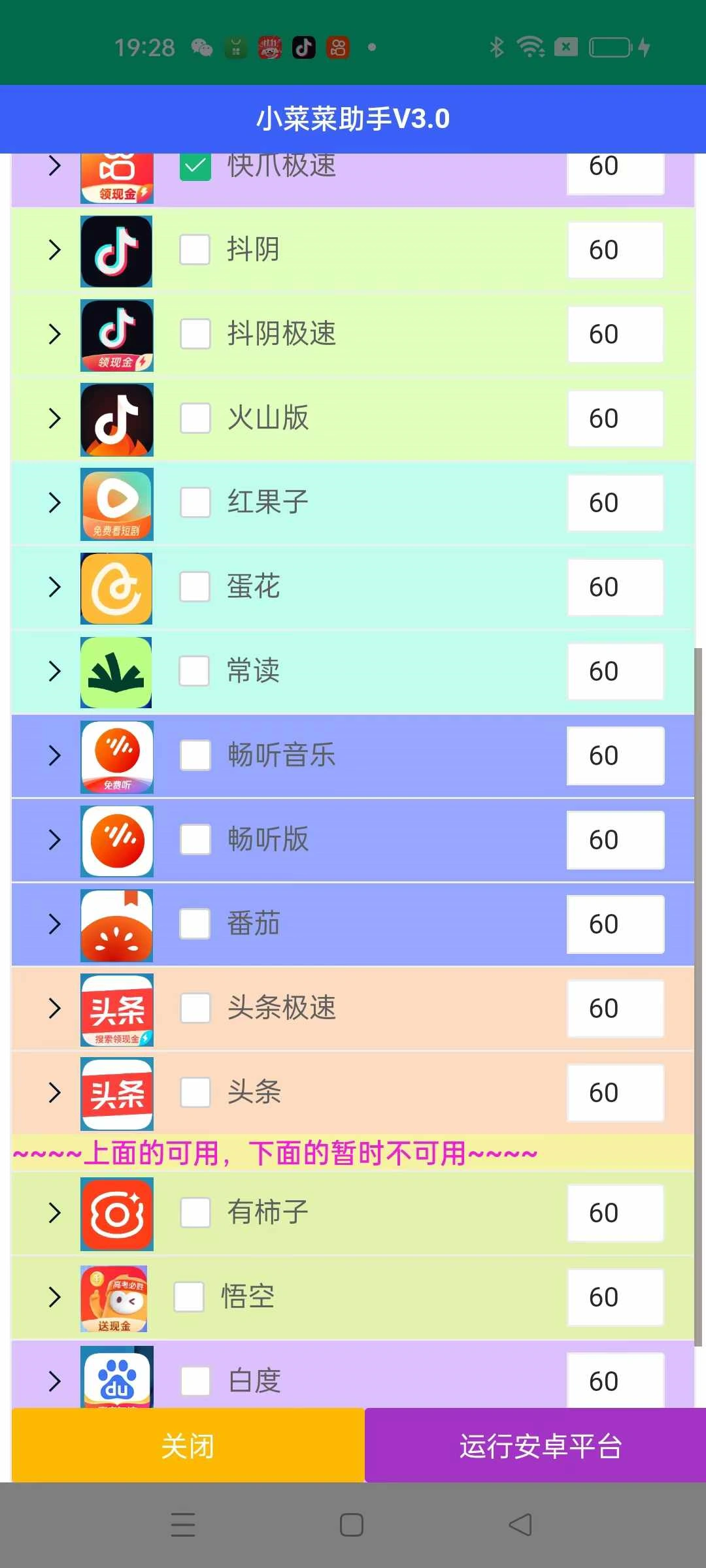Tap the 小菜菜助手V3.0 title bar
Screen dimensions: 706x1568
tap(353, 118)
